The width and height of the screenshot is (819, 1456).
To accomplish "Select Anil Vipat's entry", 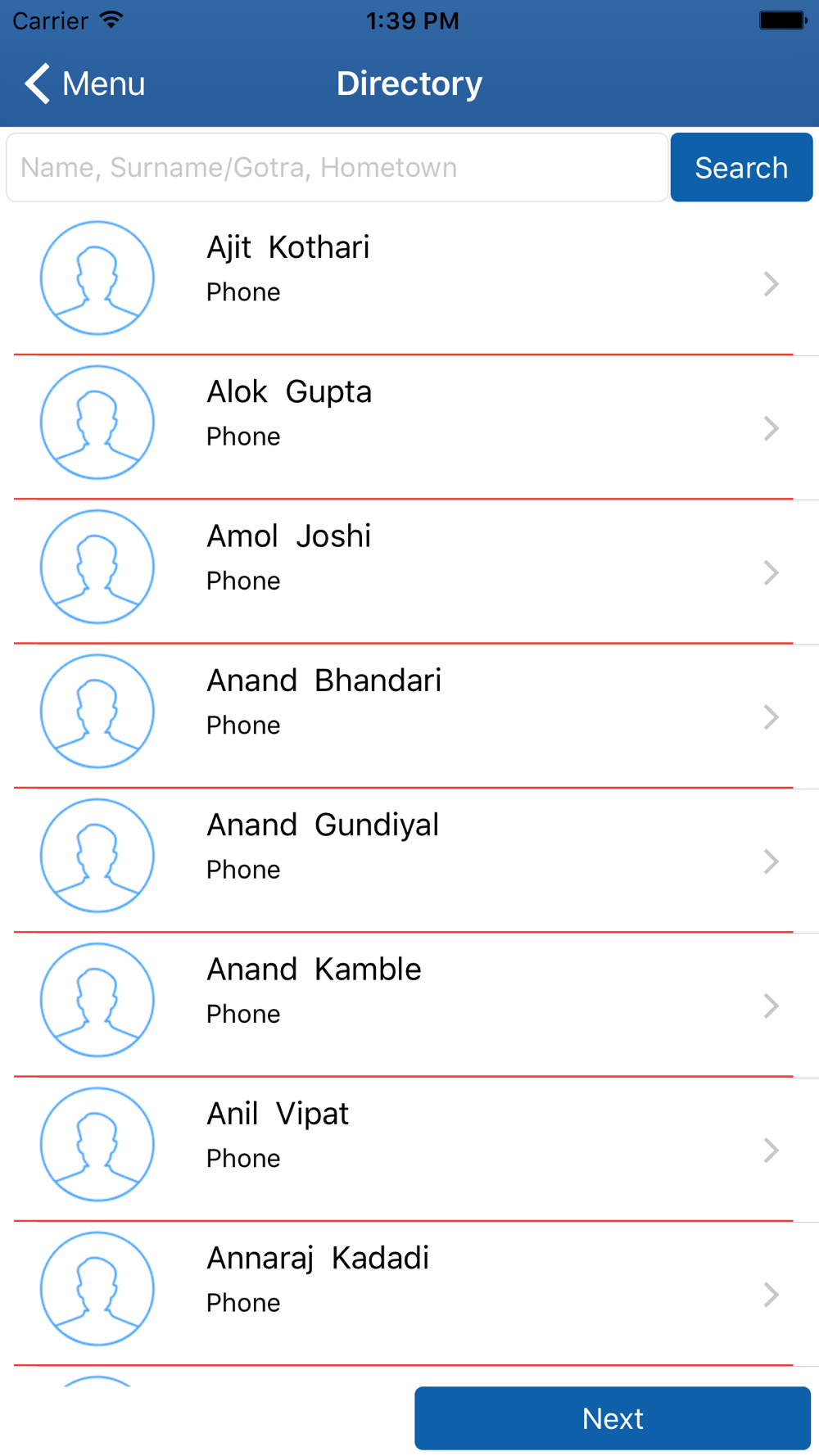I will coord(409,1149).
